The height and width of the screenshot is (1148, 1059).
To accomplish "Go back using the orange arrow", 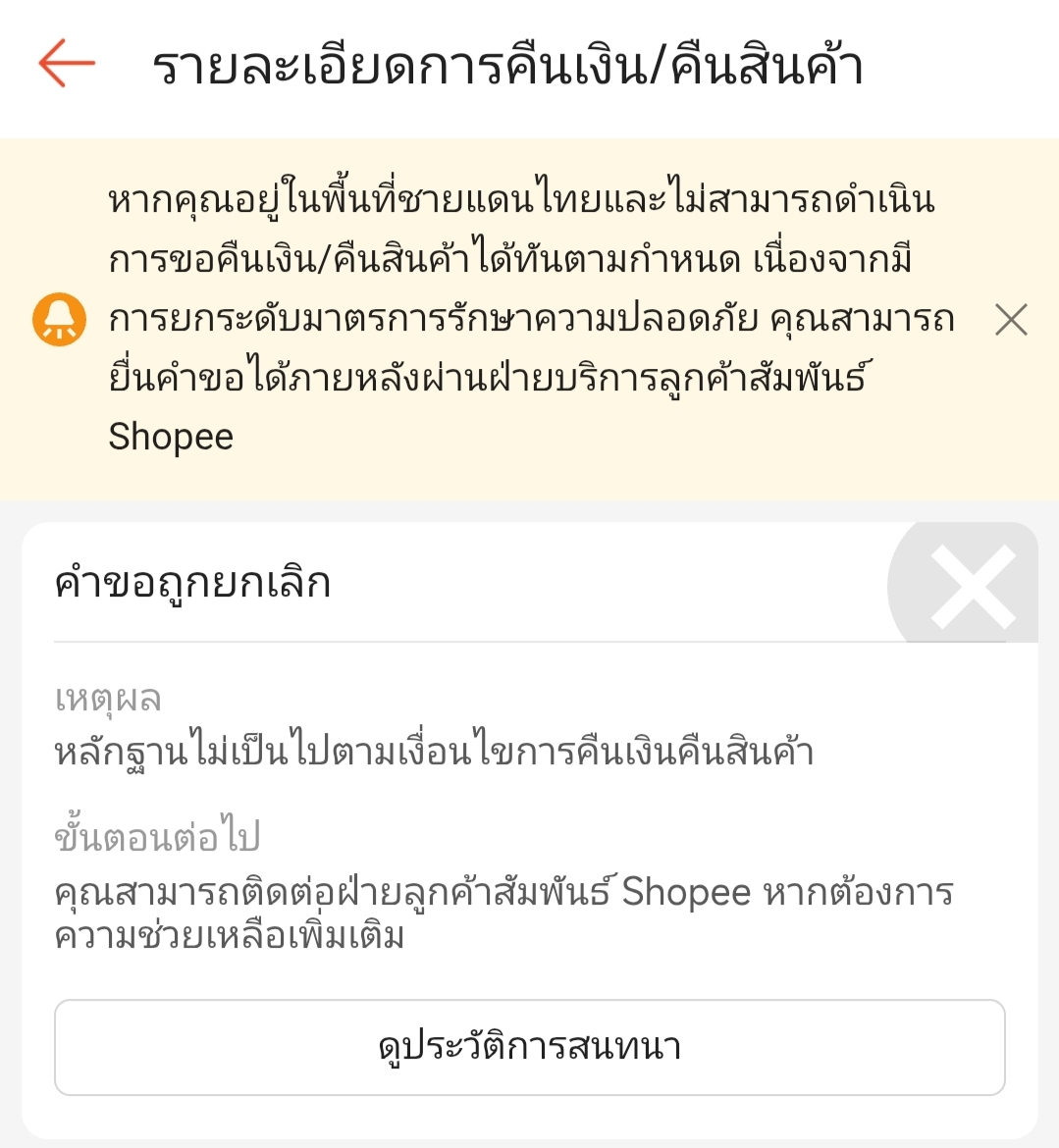I will pyautogui.click(x=67, y=64).
